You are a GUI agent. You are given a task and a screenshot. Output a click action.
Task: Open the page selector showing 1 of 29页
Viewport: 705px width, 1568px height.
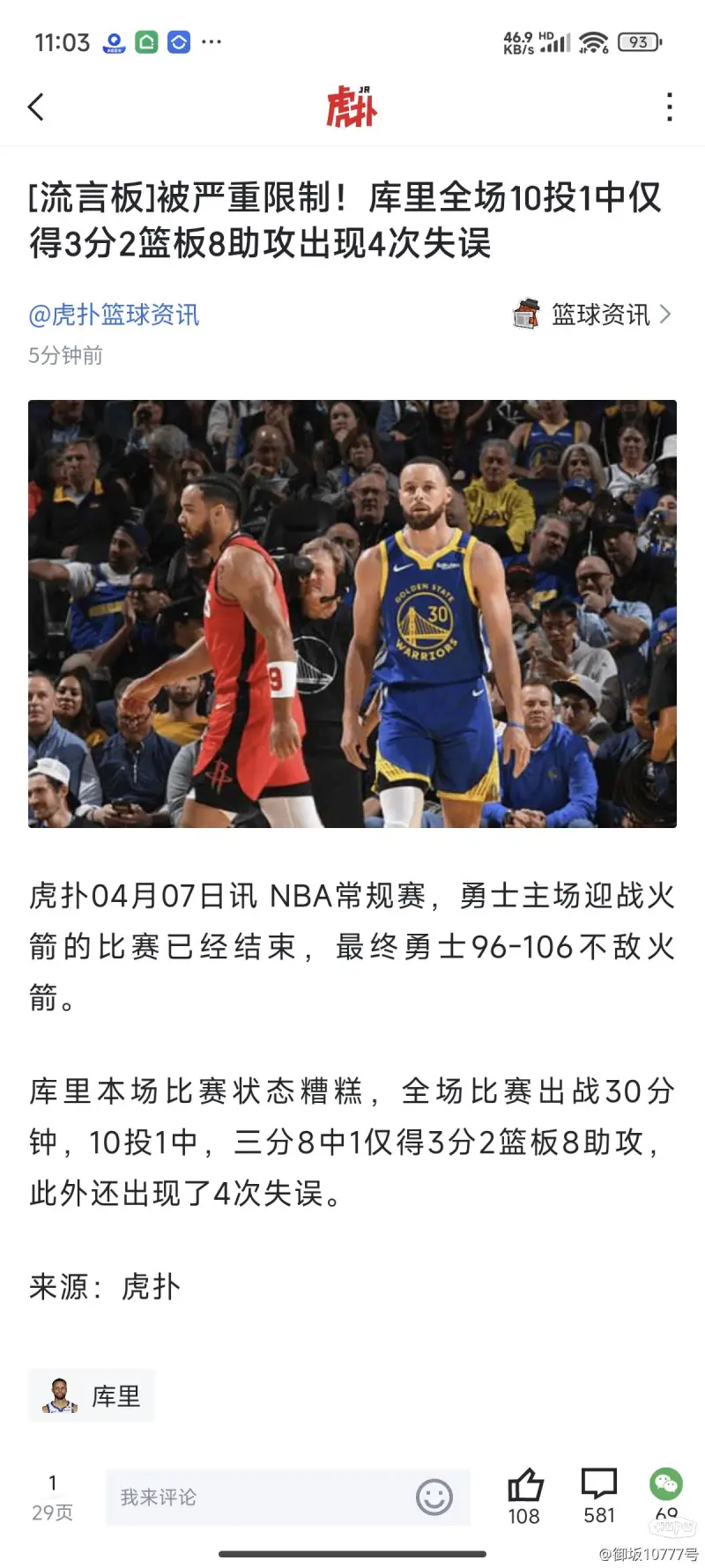[x=53, y=1497]
